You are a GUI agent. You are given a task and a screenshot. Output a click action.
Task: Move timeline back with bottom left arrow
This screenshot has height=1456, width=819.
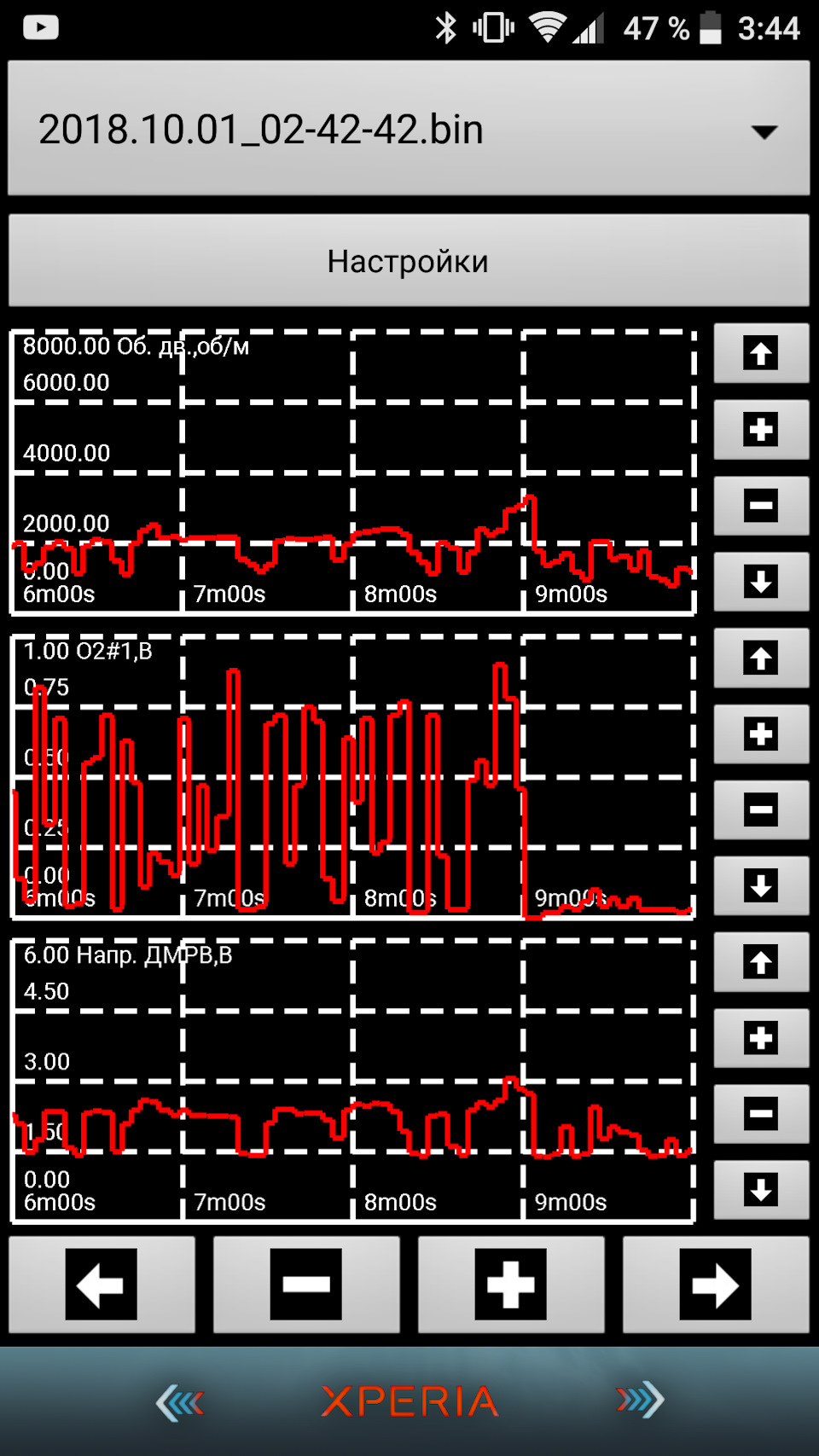[102, 1285]
